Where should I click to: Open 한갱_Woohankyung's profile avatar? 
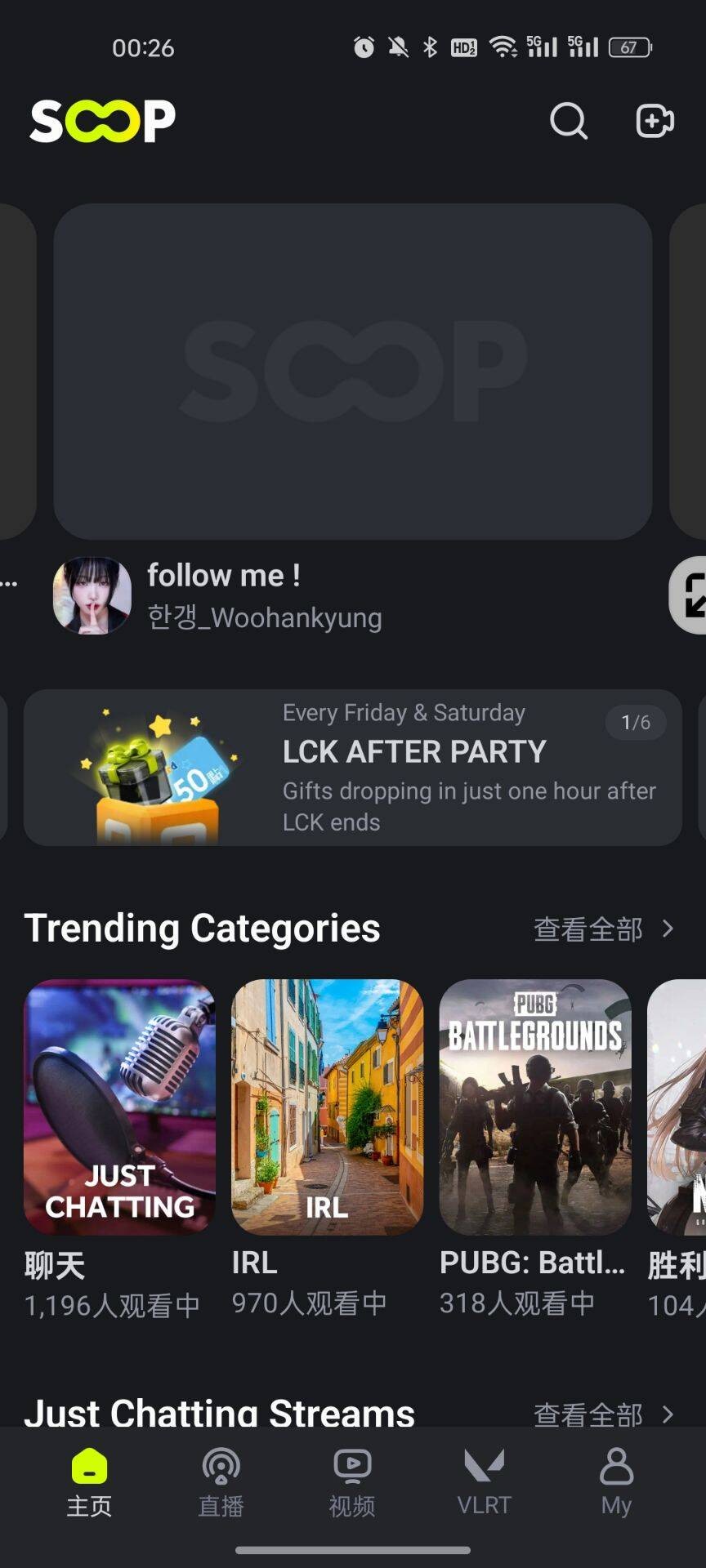pos(92,596)
